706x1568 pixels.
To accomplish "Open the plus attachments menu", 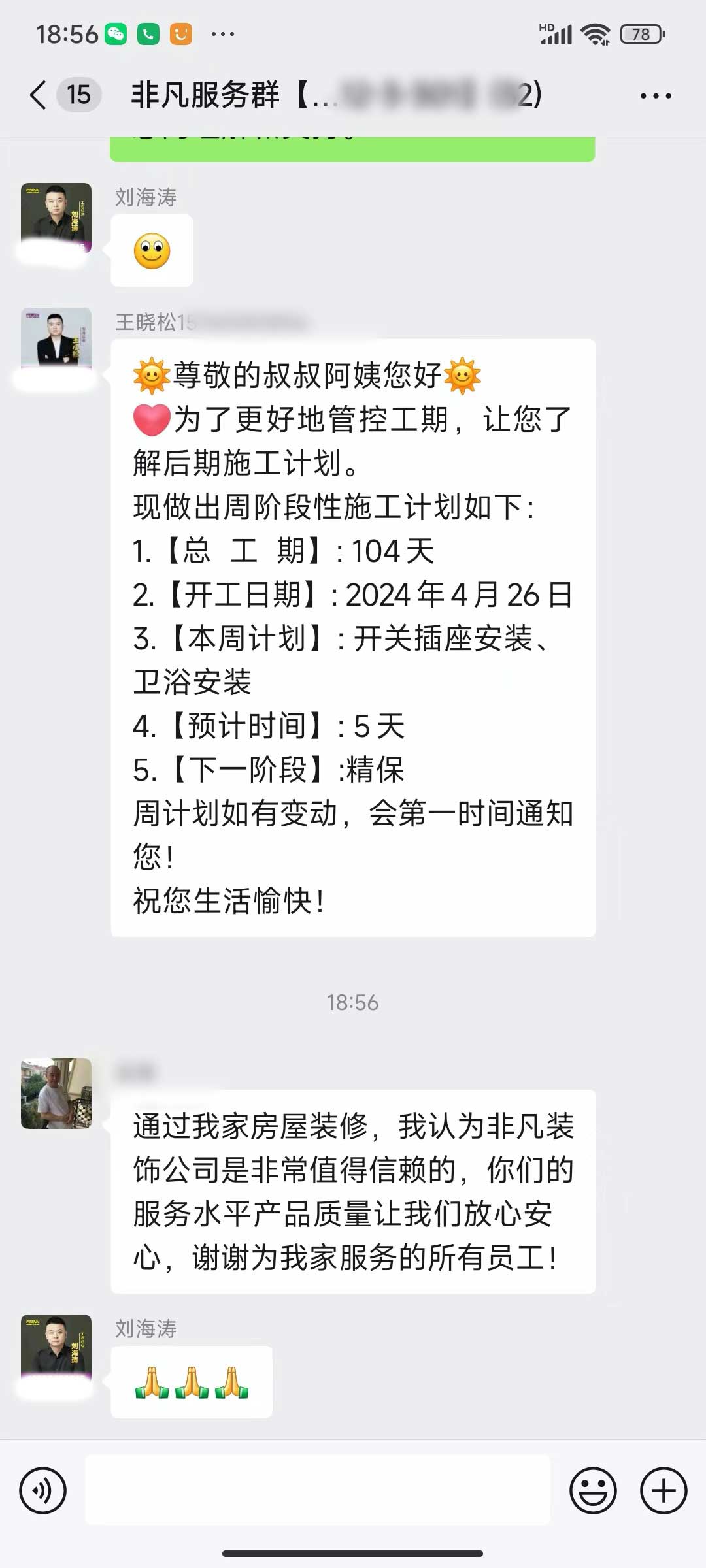I will [663, 1491].
